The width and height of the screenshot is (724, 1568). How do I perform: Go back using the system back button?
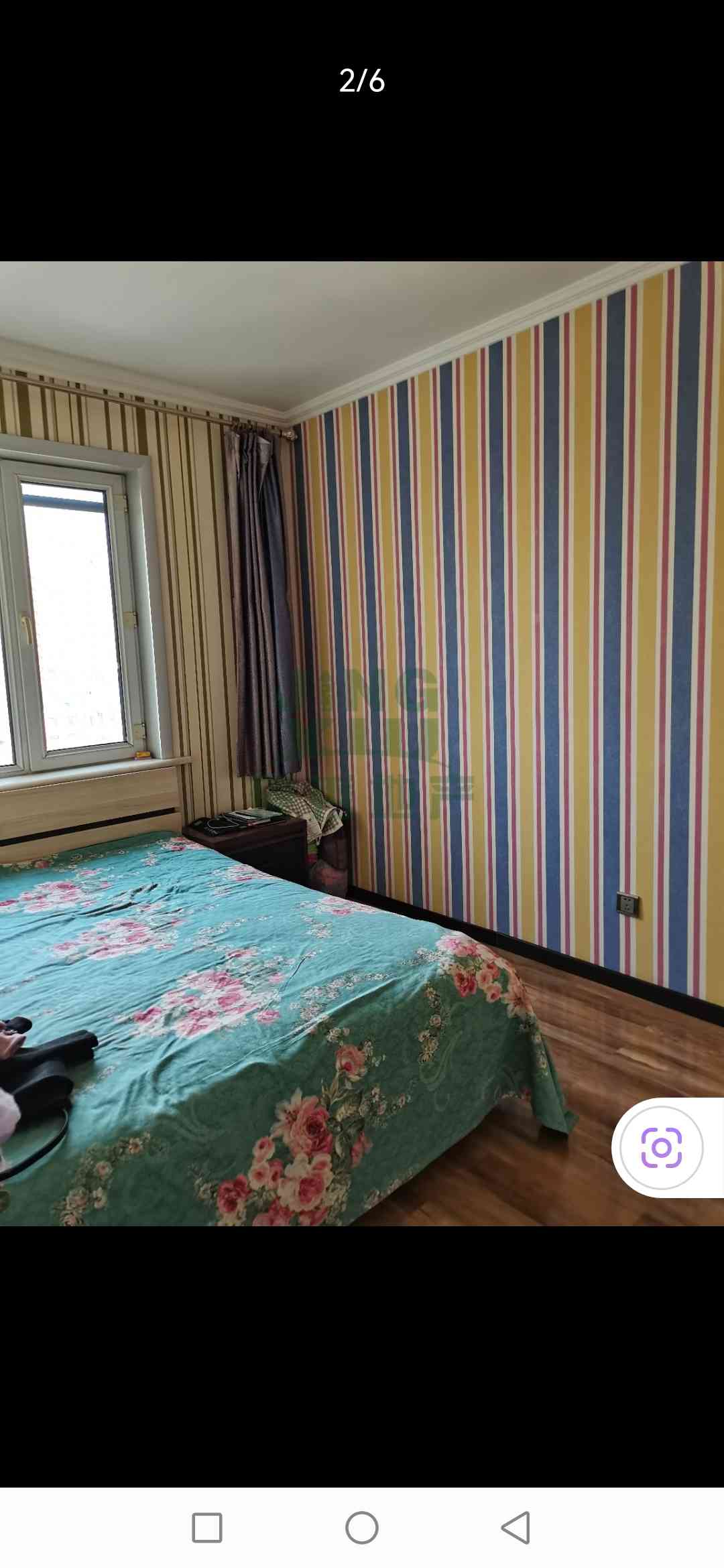point(516,1528)
